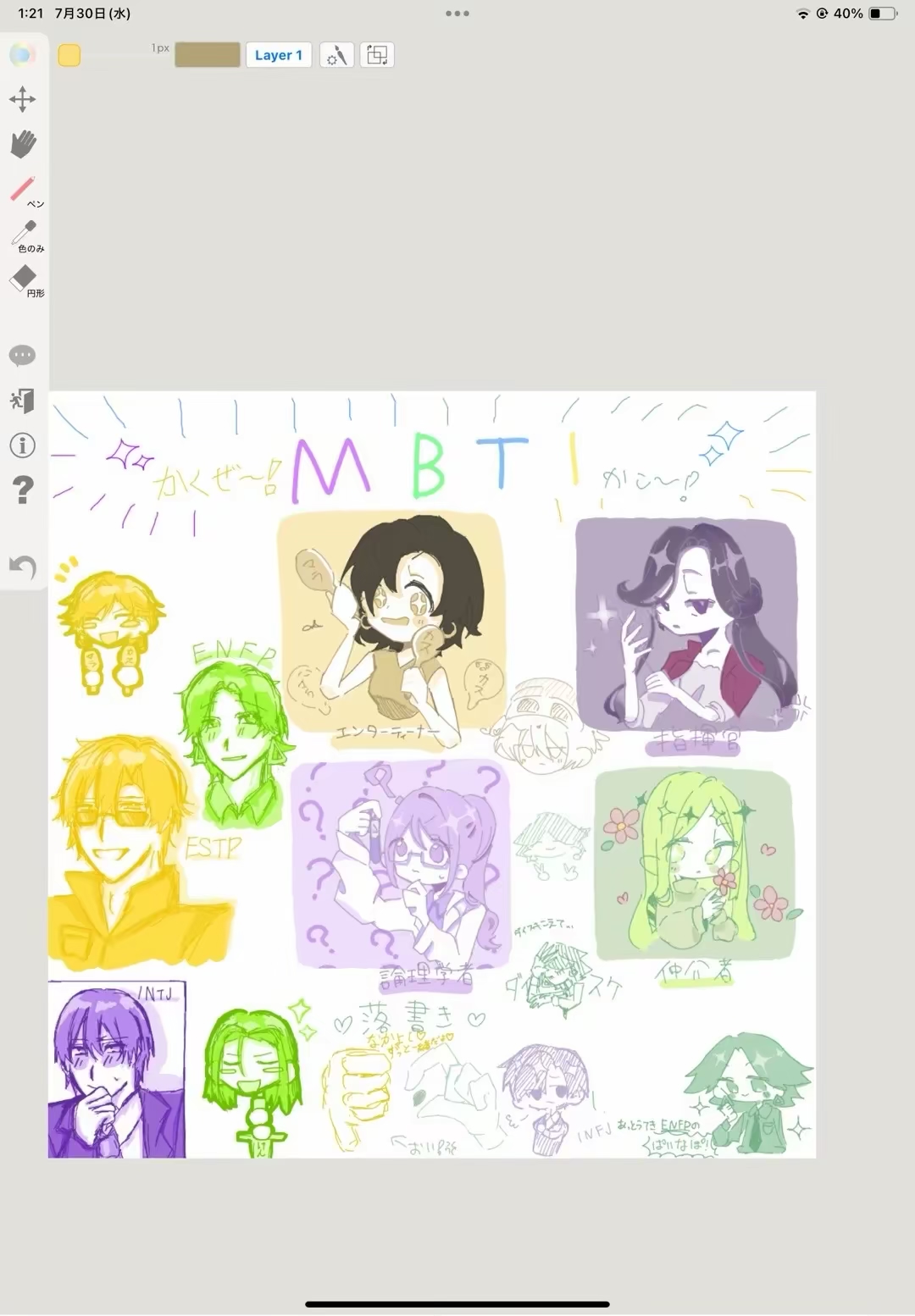Exit the room via door icon
The height and width of the screenshot is (1316, 915).
pyautogui.click(x=23, y=401)
